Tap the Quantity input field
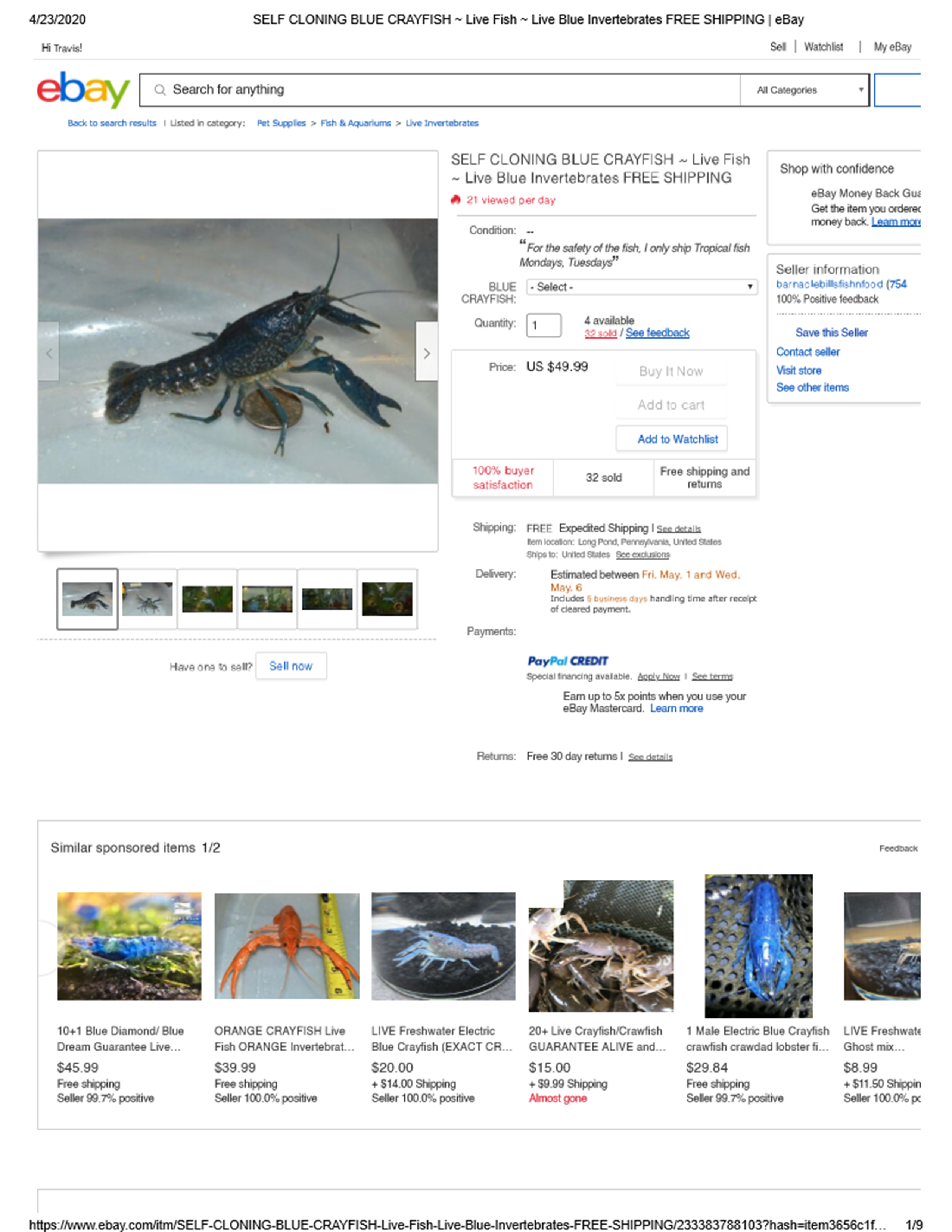Screen dimensions: 952x1232 tap(543, 326)
